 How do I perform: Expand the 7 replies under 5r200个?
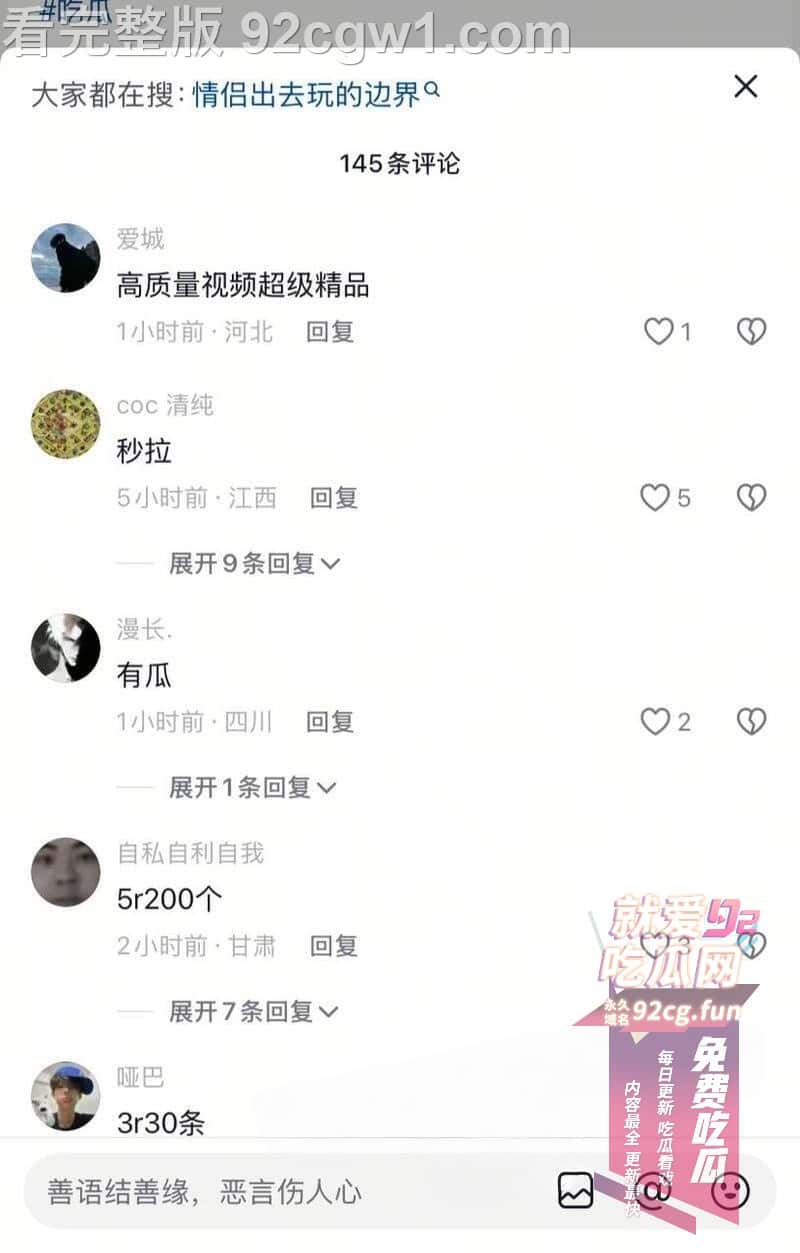click(254, 1012)
